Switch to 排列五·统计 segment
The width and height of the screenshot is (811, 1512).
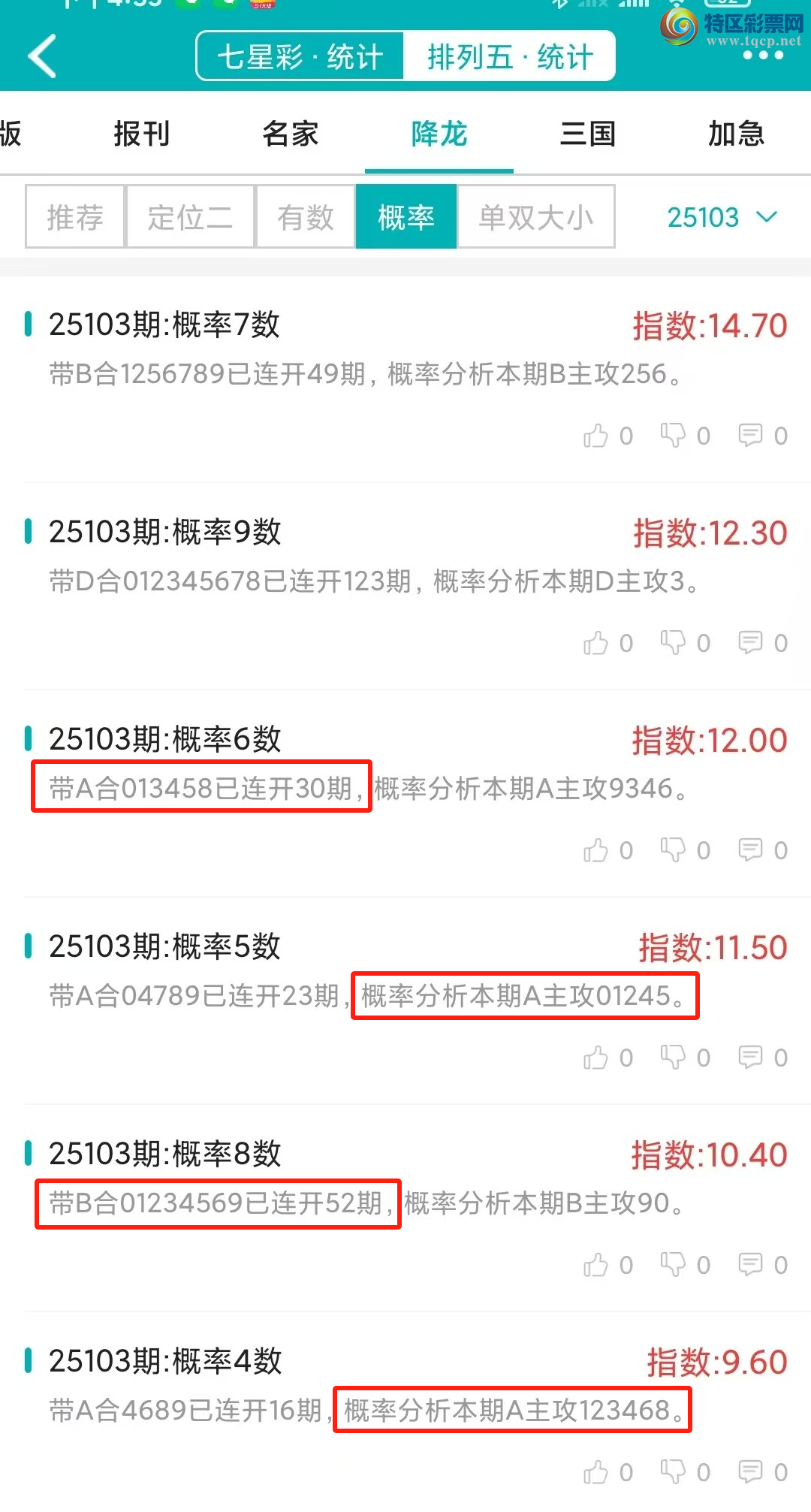tap(511, 56)
